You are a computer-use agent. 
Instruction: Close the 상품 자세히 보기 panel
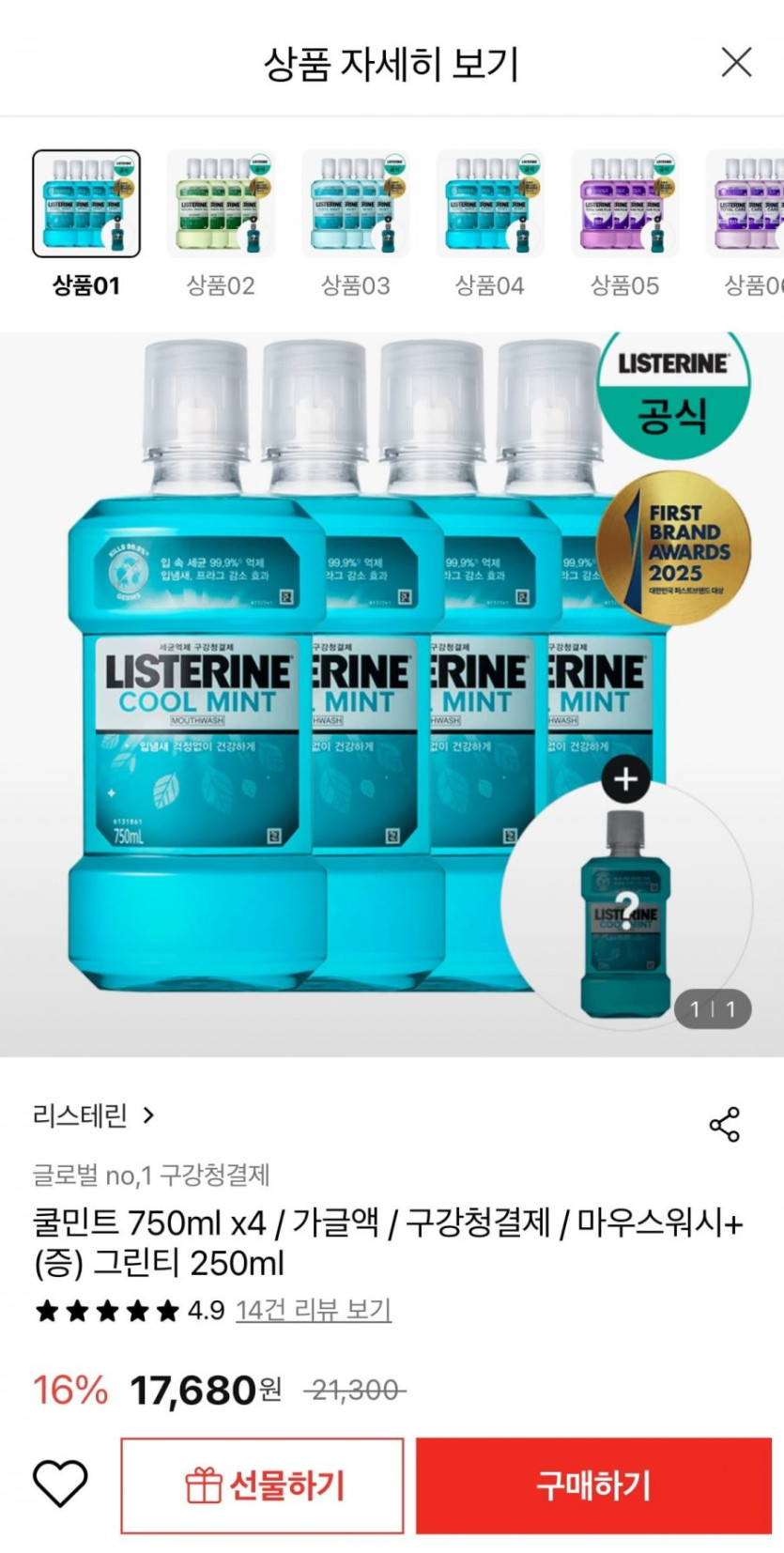click(736, 63)
